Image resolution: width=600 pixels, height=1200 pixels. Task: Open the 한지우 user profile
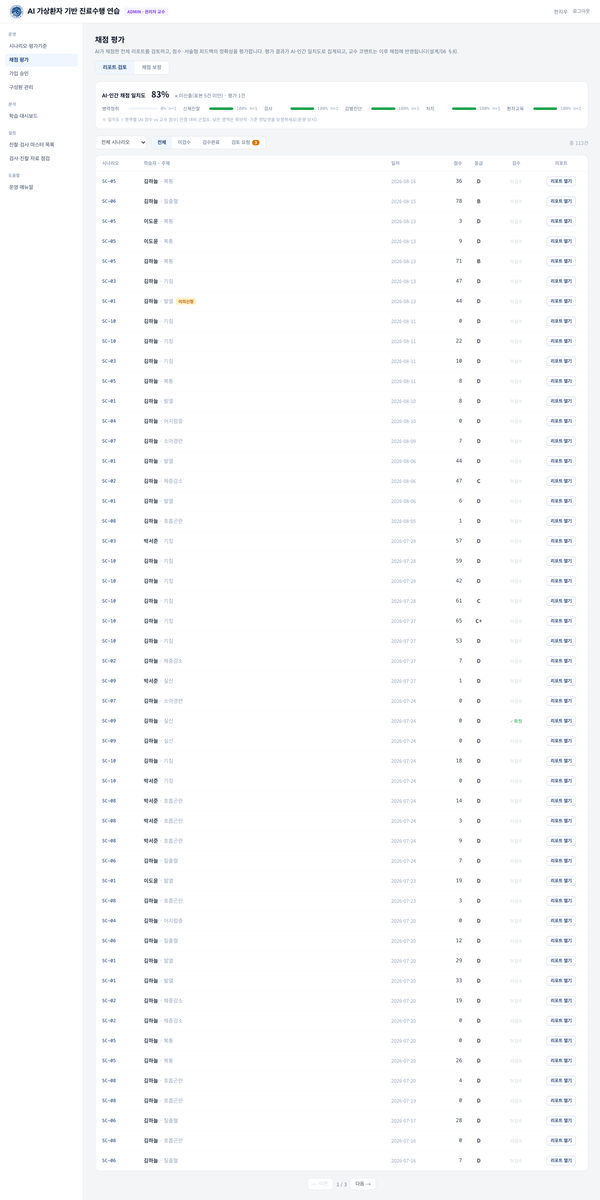(x=560, y=11)
